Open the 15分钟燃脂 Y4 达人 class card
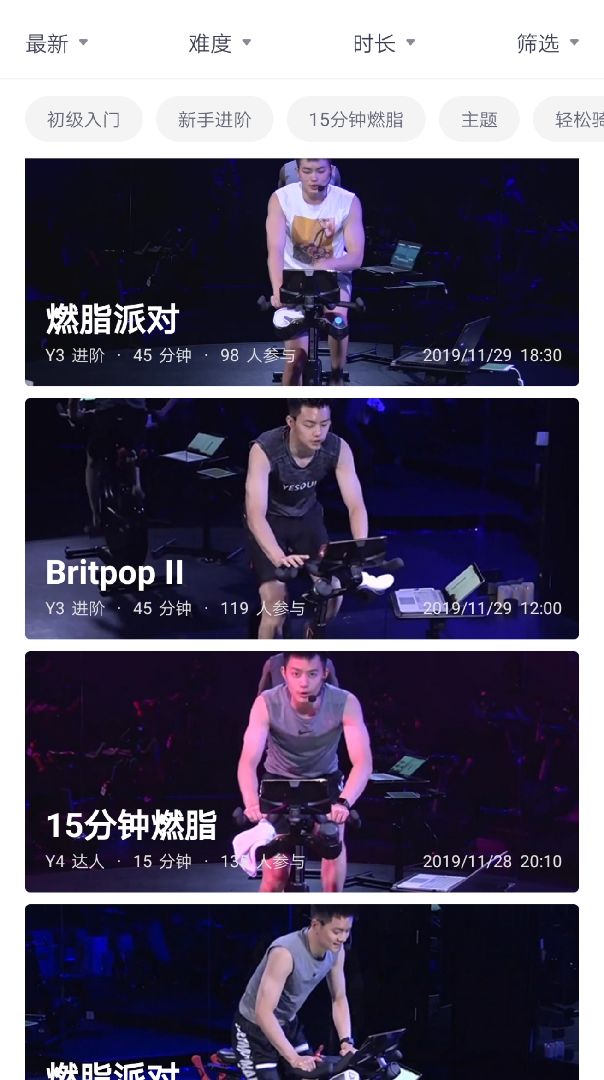This screenshot has height=1080, width=604. click(301, 771)
